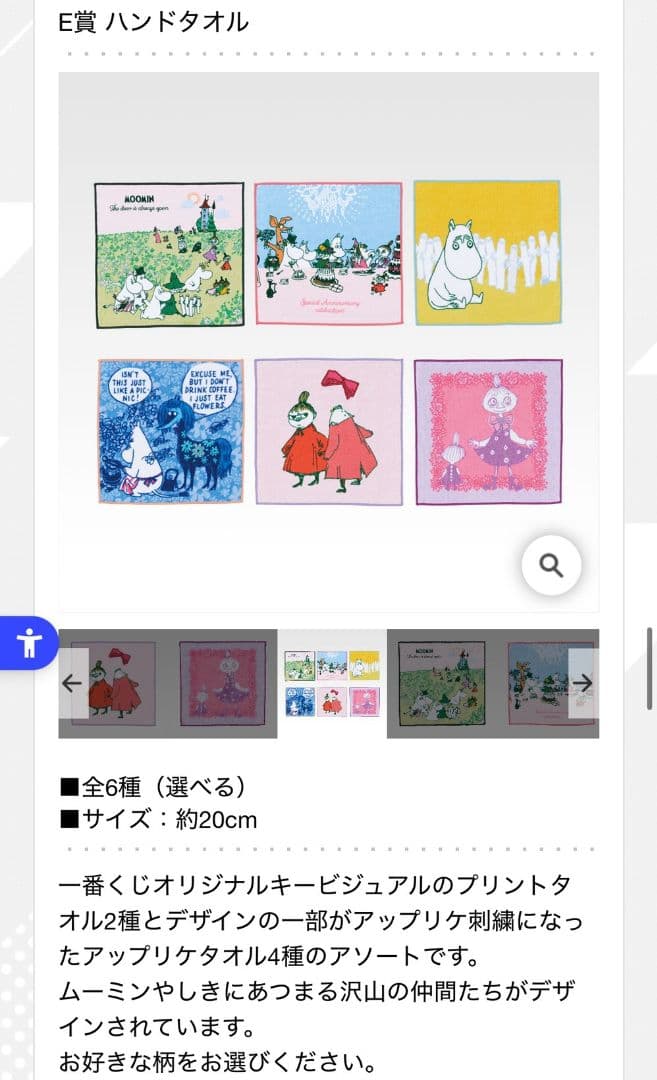Select the green Moomin house towel thumbnail
This screenshot has width=657, height=1080.
(x=442, y=684)
